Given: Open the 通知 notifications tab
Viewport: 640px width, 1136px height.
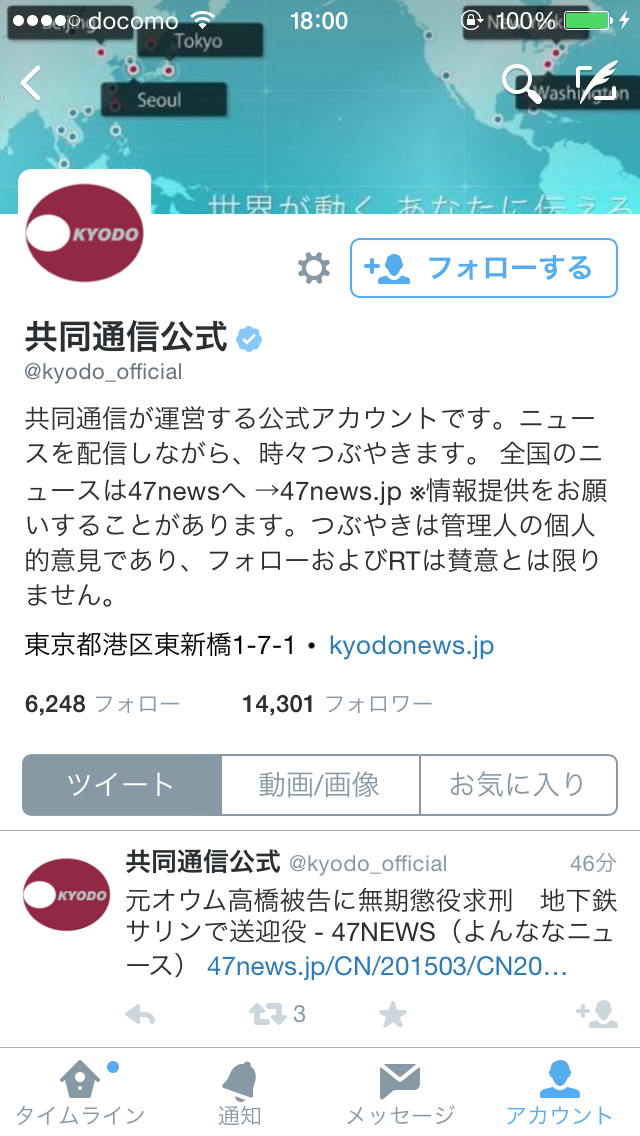Looking at the screenshot, I should pyautogui.click(x=240, y=1093).
